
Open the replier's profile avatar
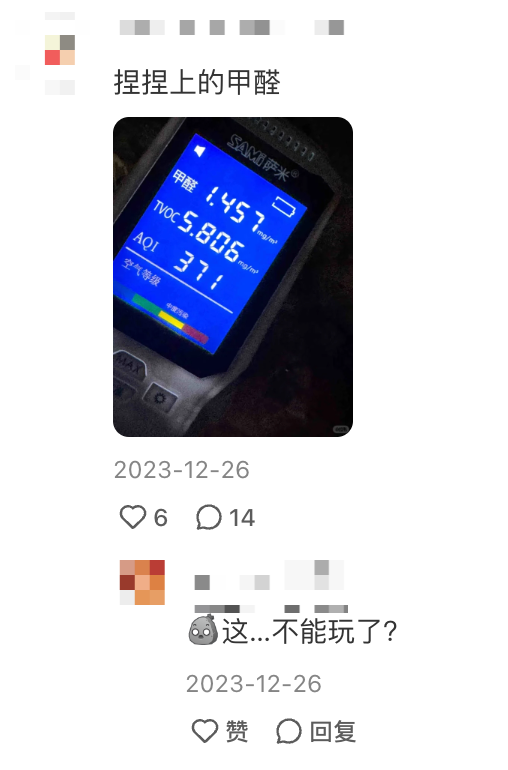click(142, 582)
